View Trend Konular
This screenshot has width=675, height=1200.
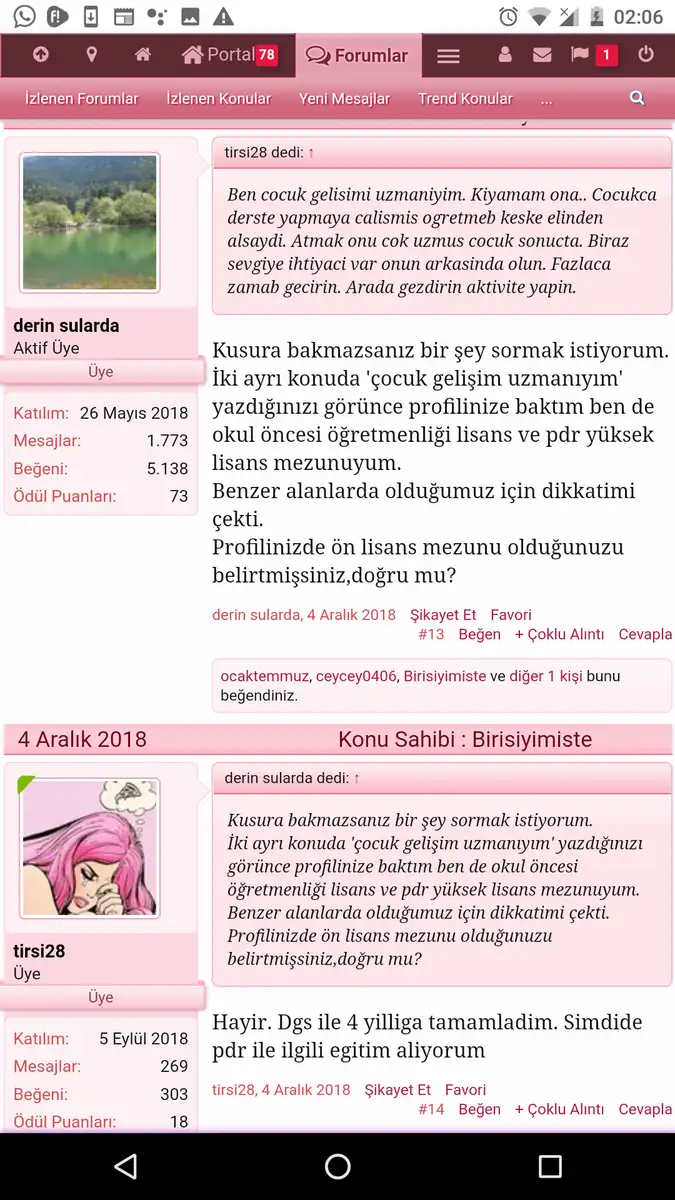pyautogui.click(x=465, y=99)
